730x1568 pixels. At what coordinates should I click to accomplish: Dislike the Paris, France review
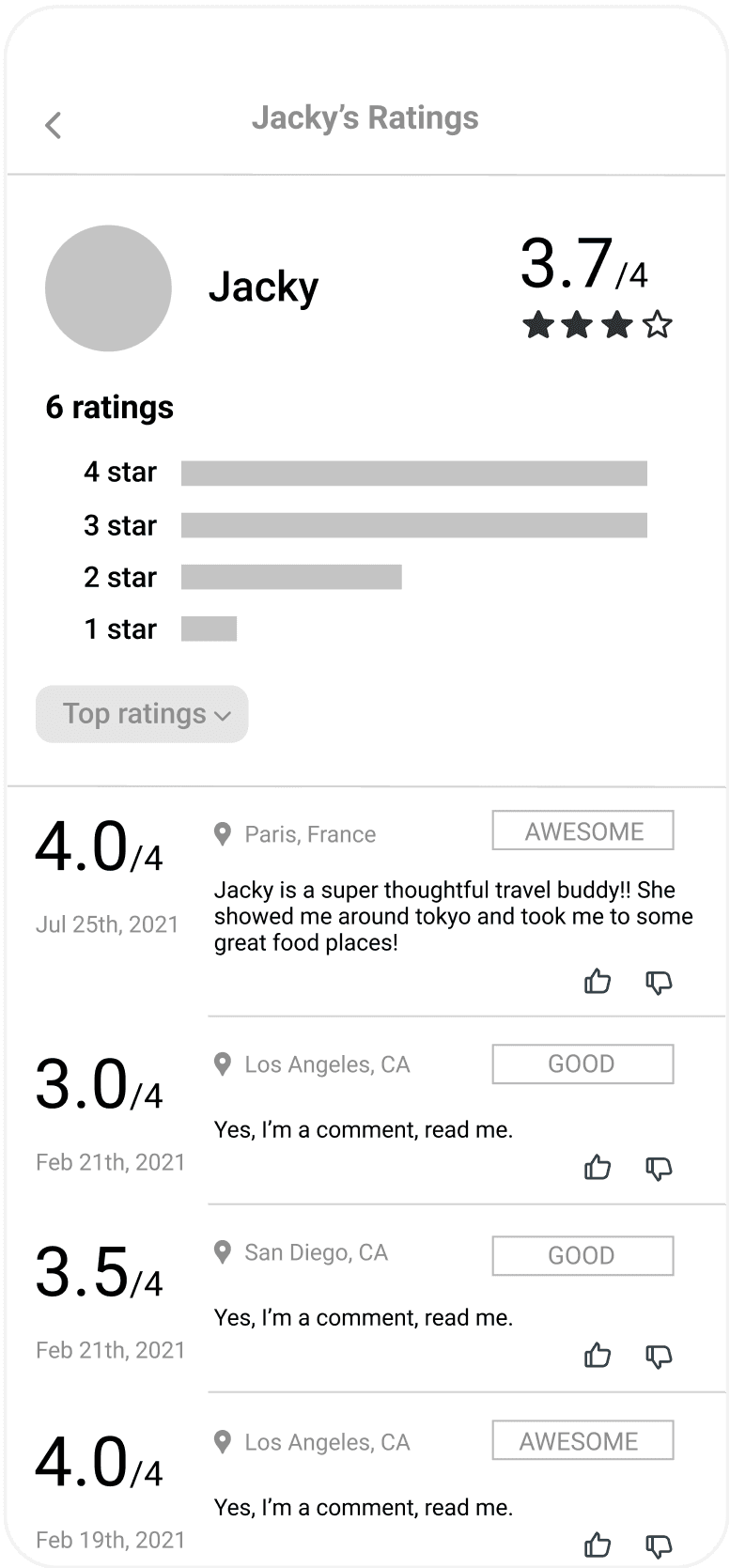point(659,983)
